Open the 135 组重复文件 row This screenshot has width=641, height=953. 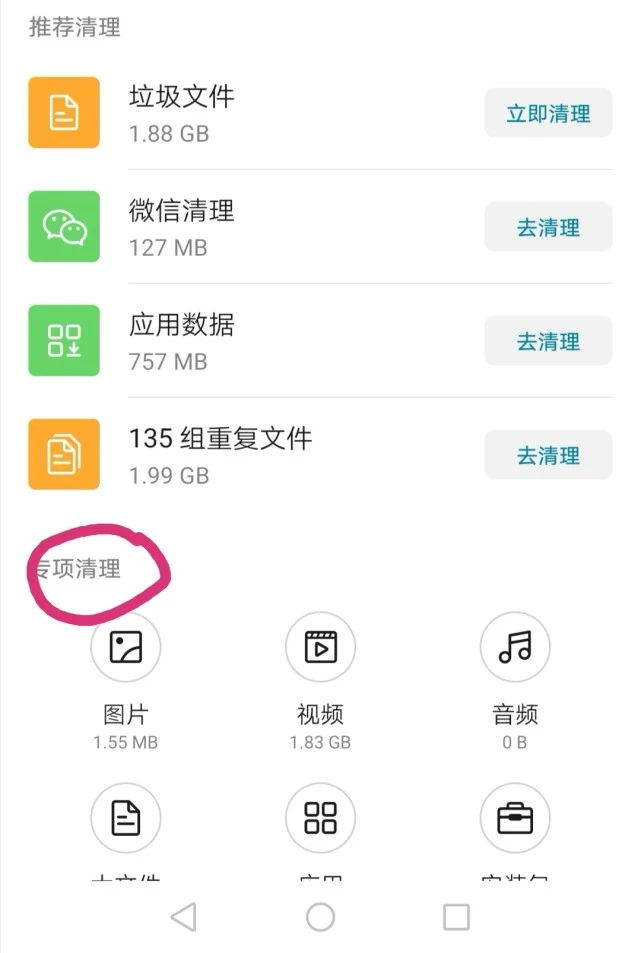[x=250, y=455]
